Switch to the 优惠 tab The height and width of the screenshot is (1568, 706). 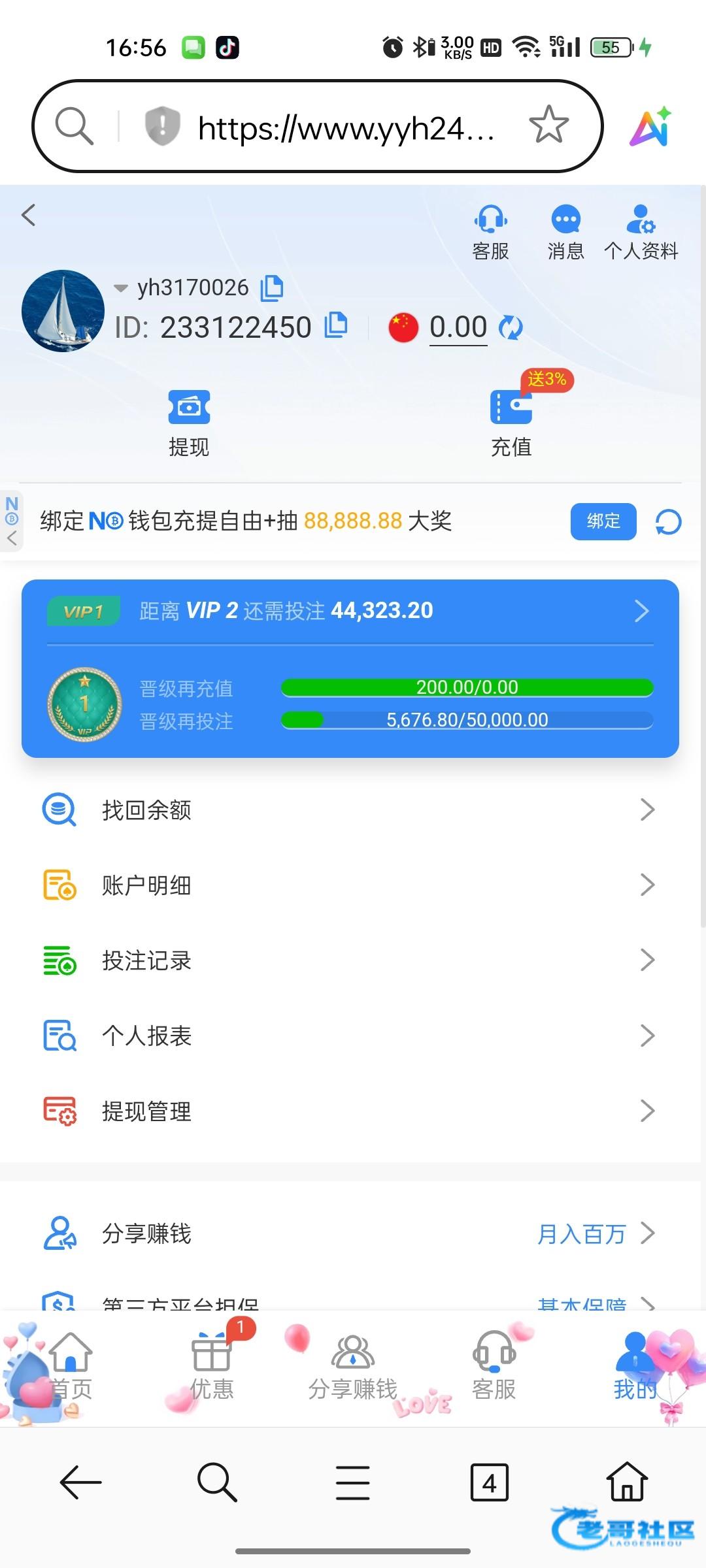(212, 1367)
